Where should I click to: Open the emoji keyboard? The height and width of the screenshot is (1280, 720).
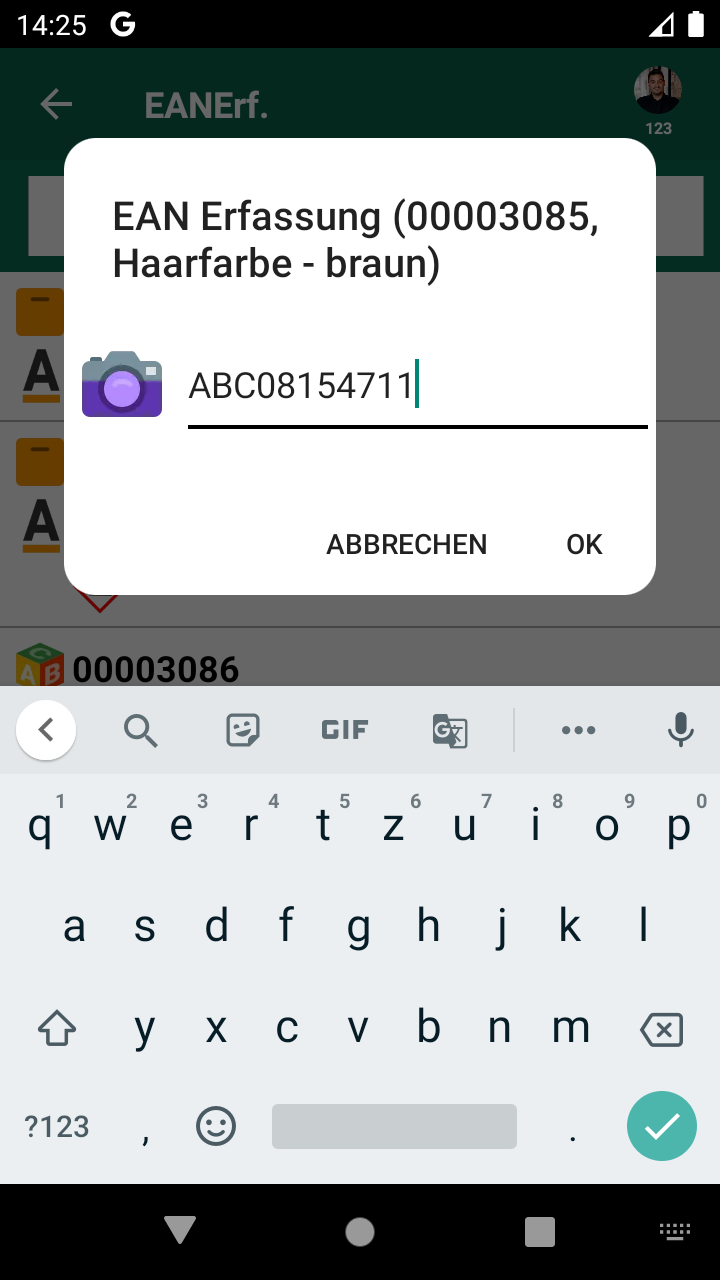tap(216, 1127)
